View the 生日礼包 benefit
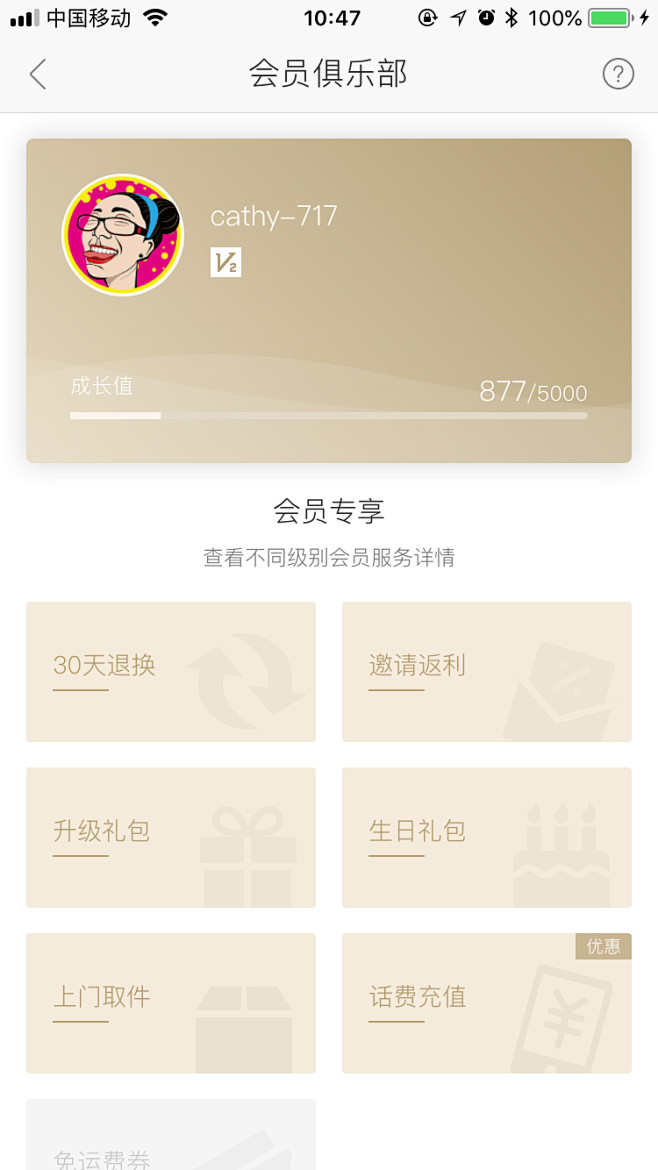 coord(486,837)
